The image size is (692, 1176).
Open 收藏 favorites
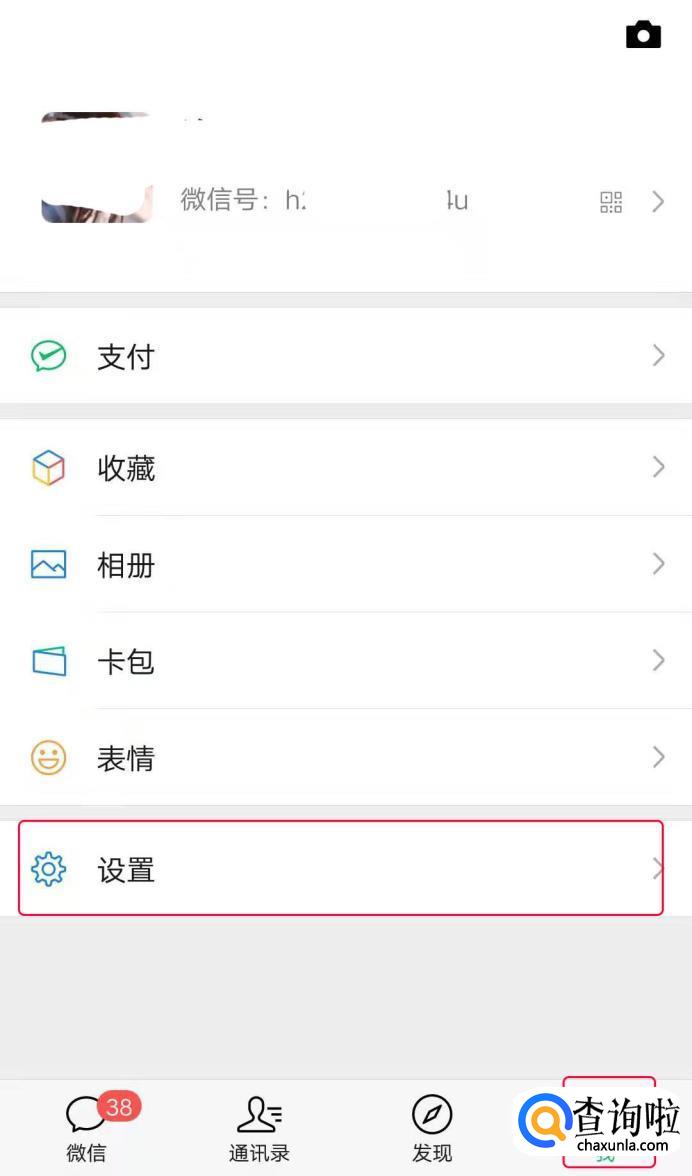[x=346, y=467]
